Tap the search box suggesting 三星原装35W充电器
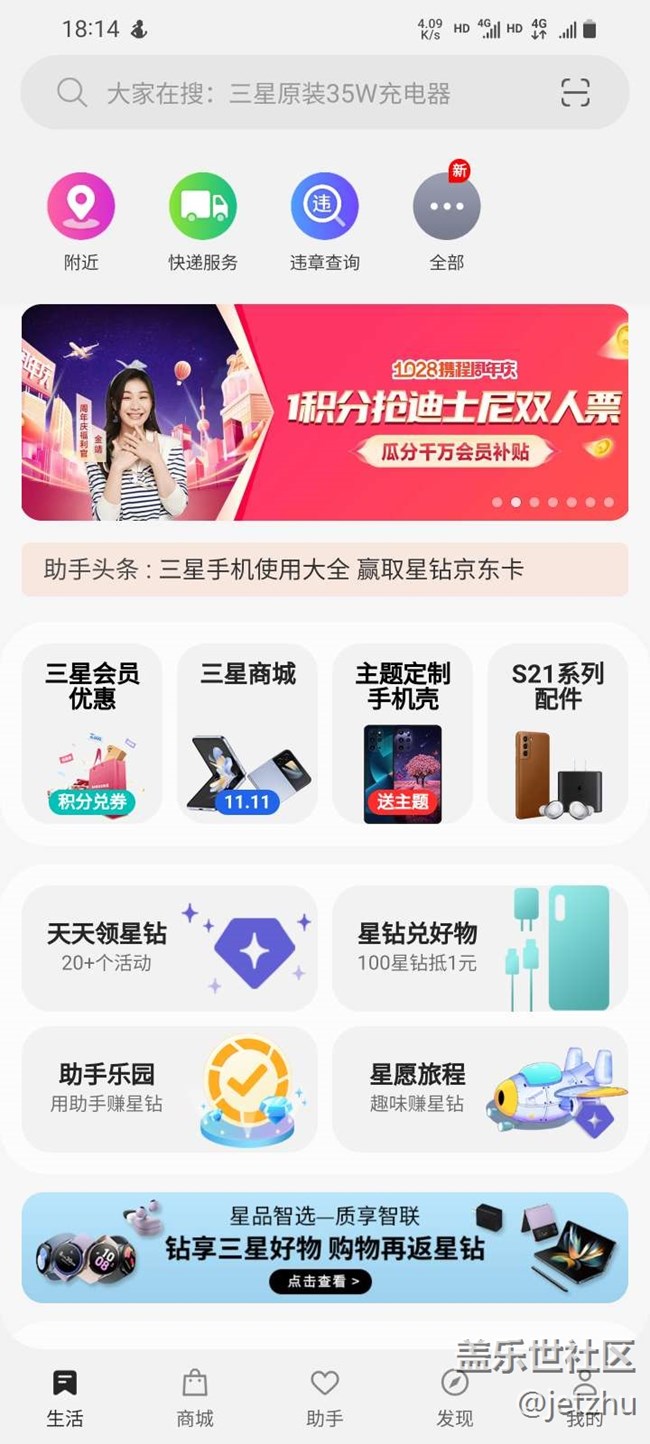Screen dimensions: 650x1444 tap(300, 93)
